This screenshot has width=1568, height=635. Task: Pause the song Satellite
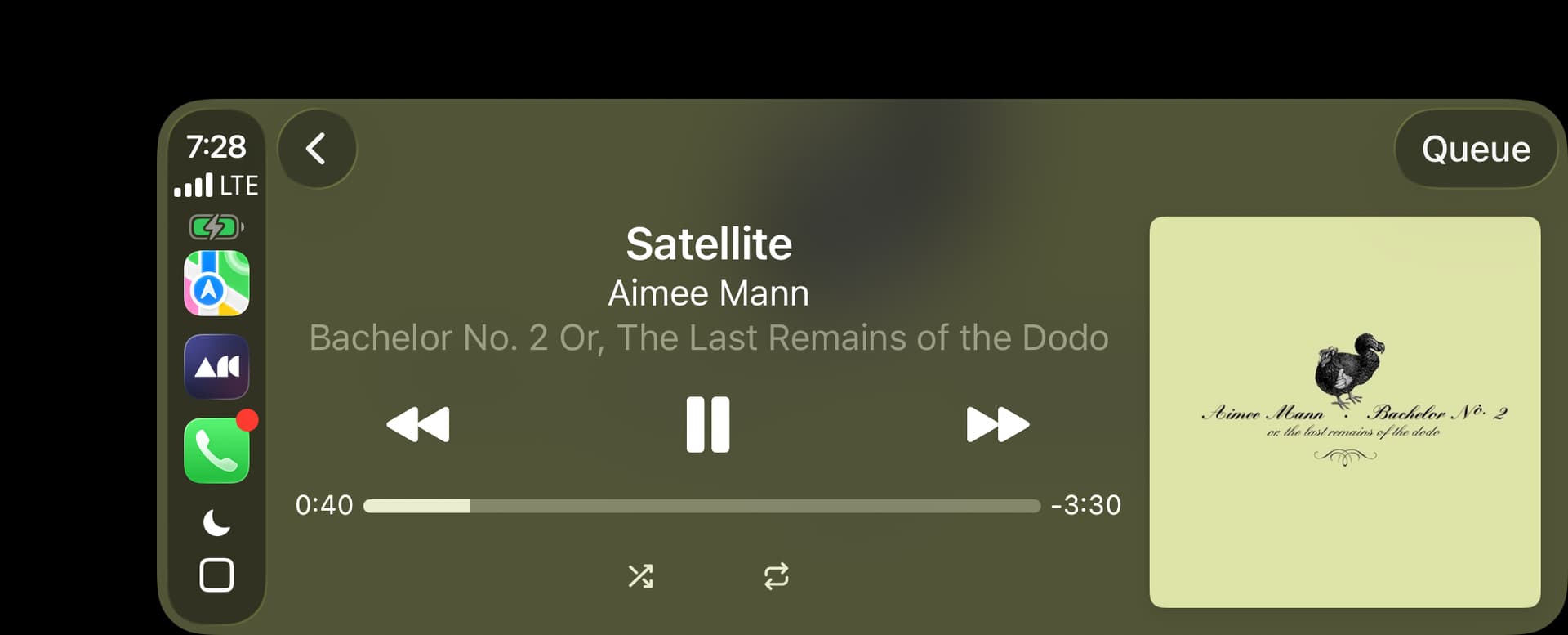(x=707, y=424)
